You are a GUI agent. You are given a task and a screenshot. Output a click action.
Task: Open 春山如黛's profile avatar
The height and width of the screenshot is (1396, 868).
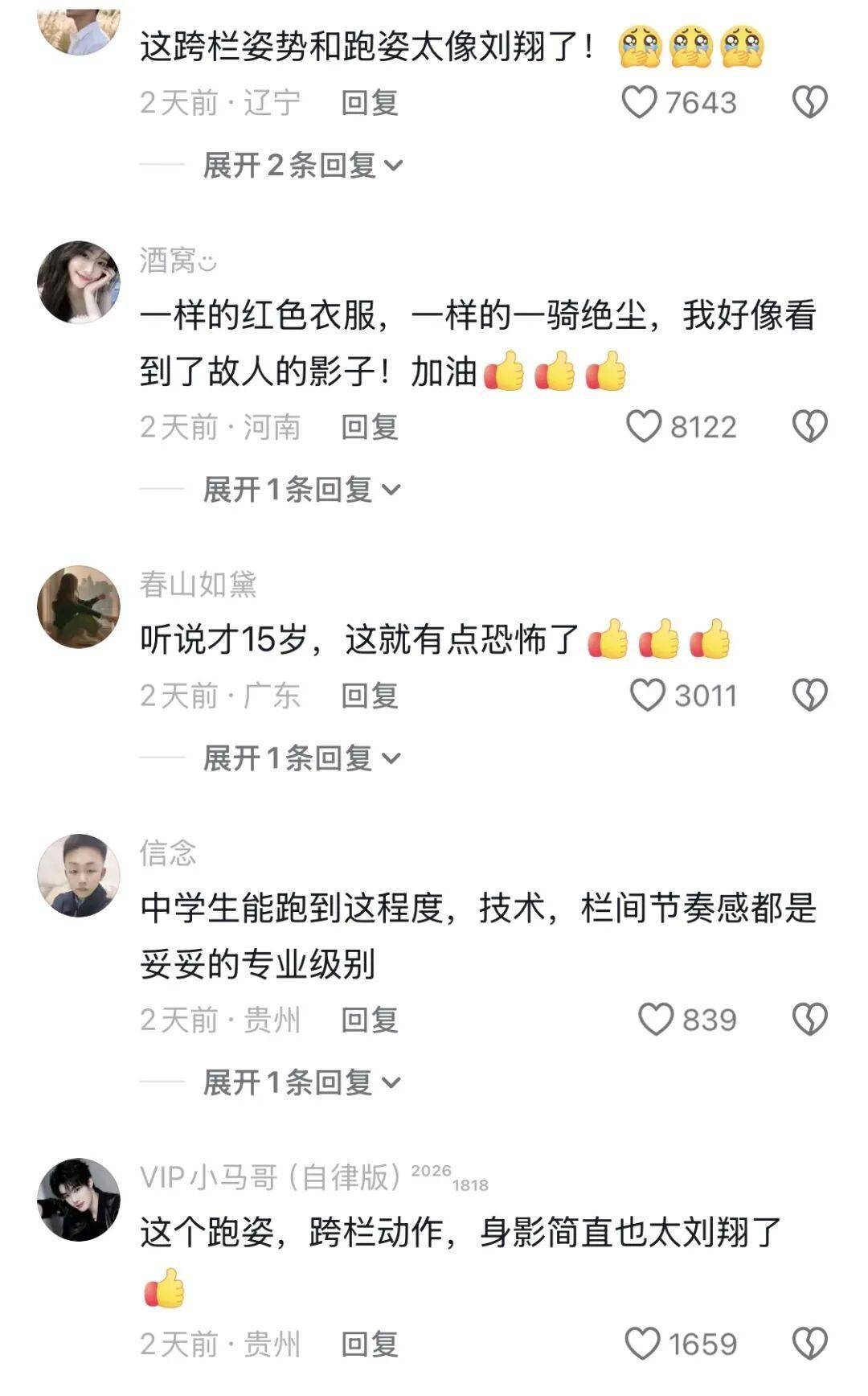[x=79, y=607]
